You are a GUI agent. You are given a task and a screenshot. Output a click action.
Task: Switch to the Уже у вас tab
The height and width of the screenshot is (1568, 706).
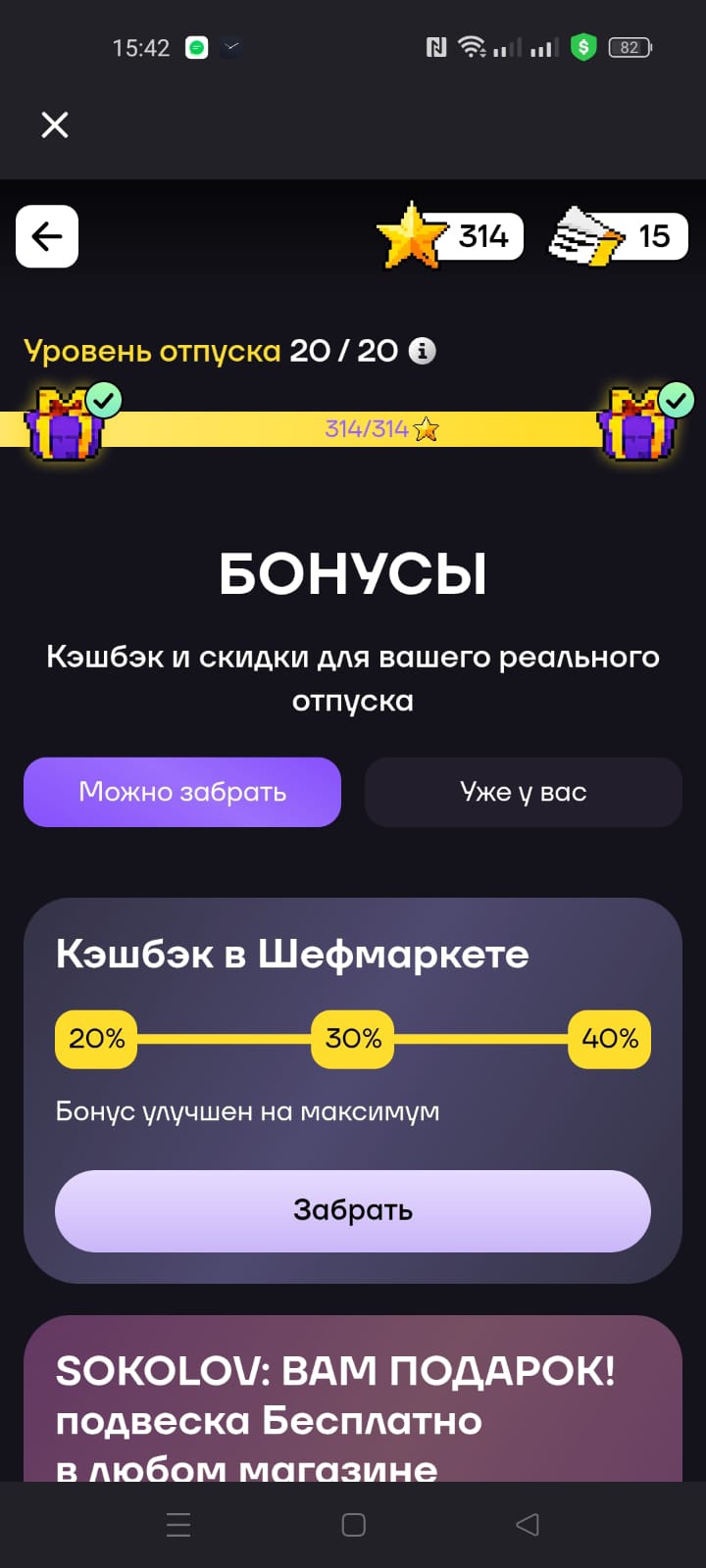523,792
